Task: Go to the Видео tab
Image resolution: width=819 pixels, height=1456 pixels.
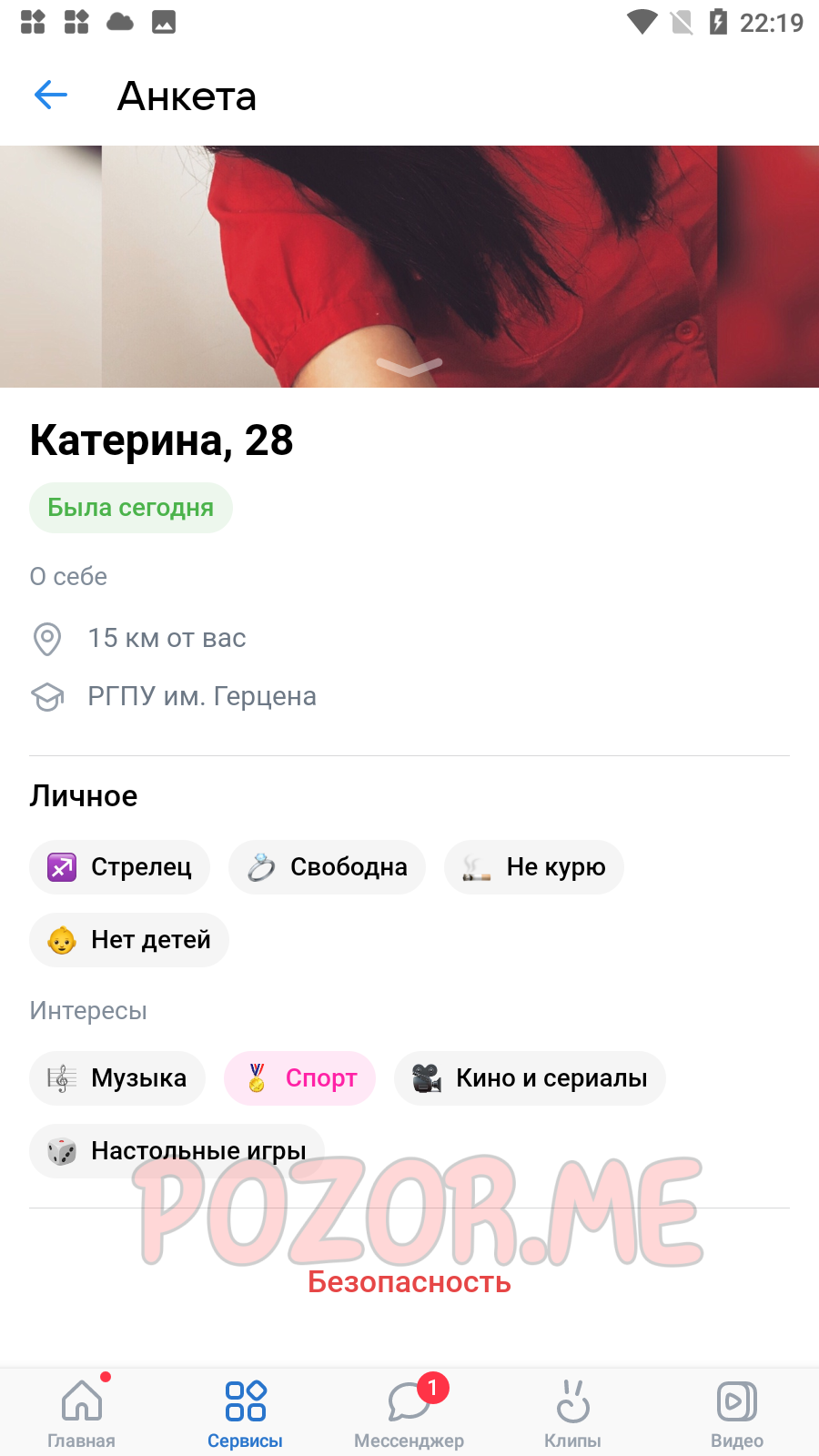Action: click(737, 1412)
